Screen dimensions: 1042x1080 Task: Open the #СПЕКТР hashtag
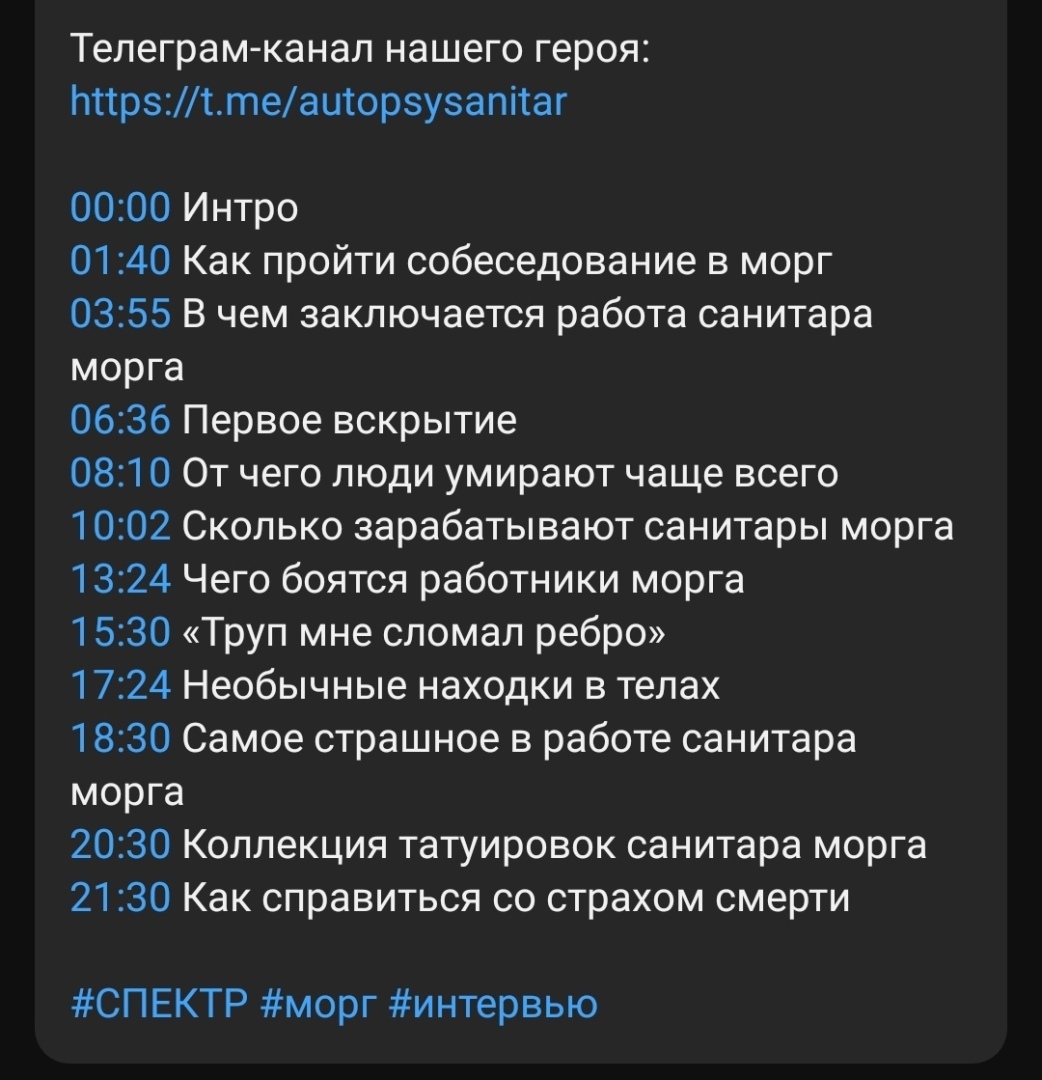click(159, 1003)
